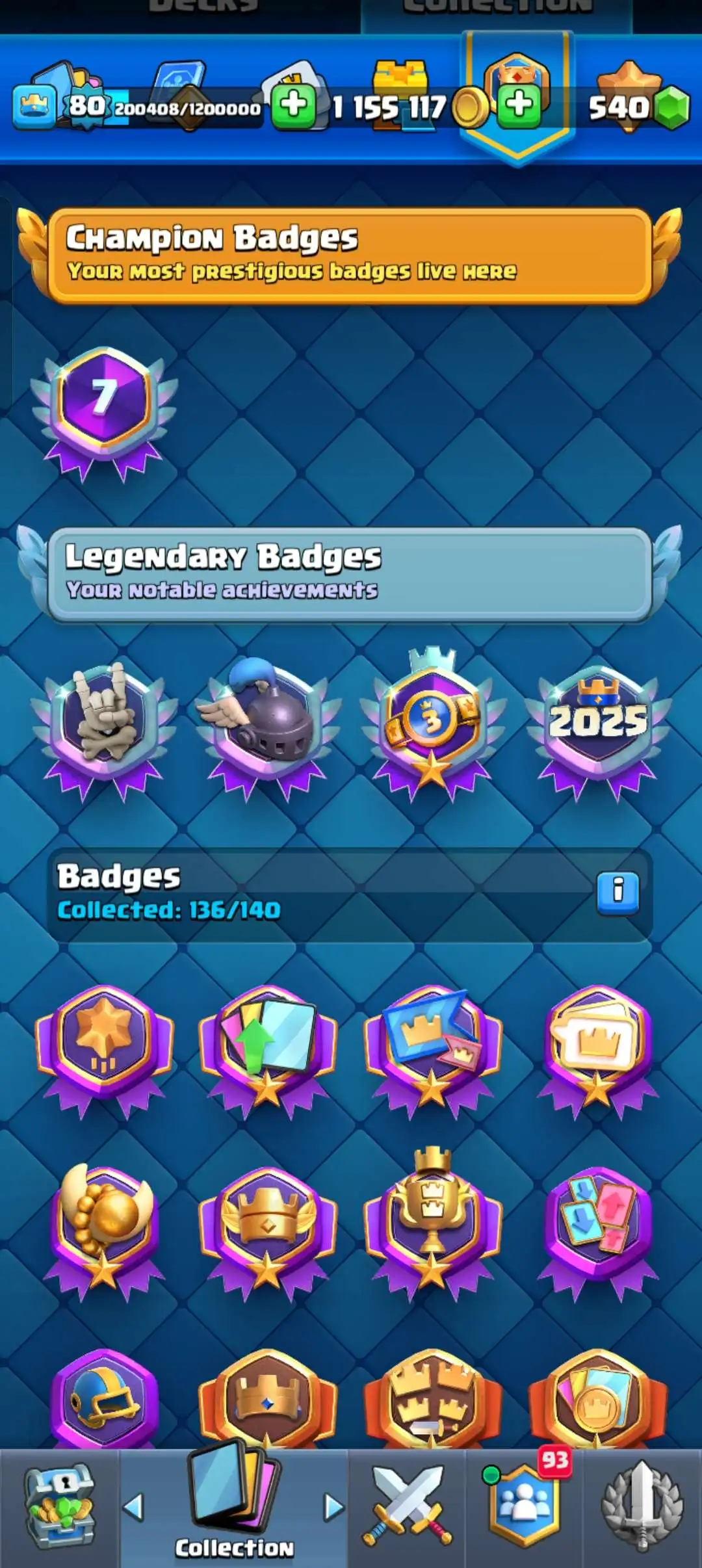Viewport: 702px width, 1568px height.
Task: View the winged golden crown badge
Action: click(268, 1222)
